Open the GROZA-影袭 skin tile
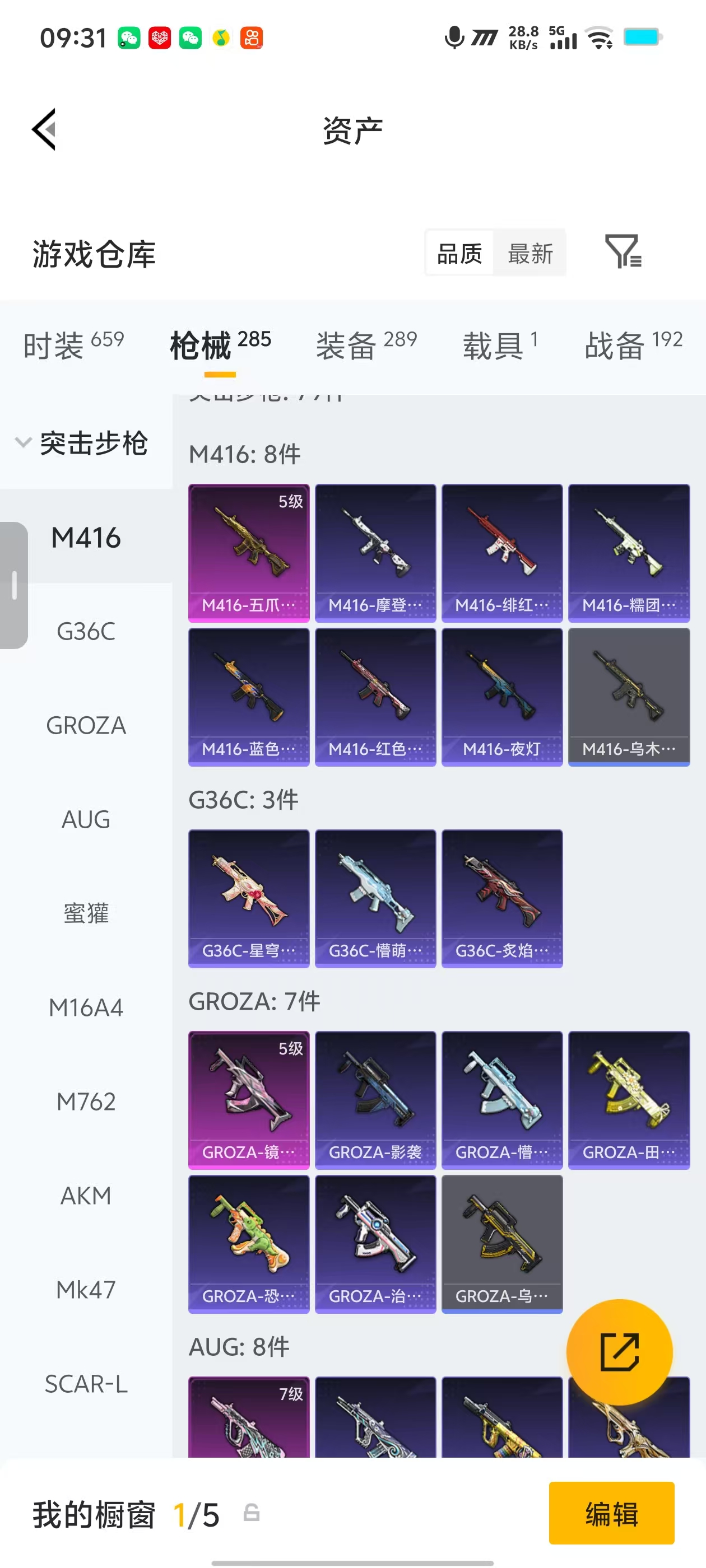This screenshot has height=1568, width=706. point(375,1100)
